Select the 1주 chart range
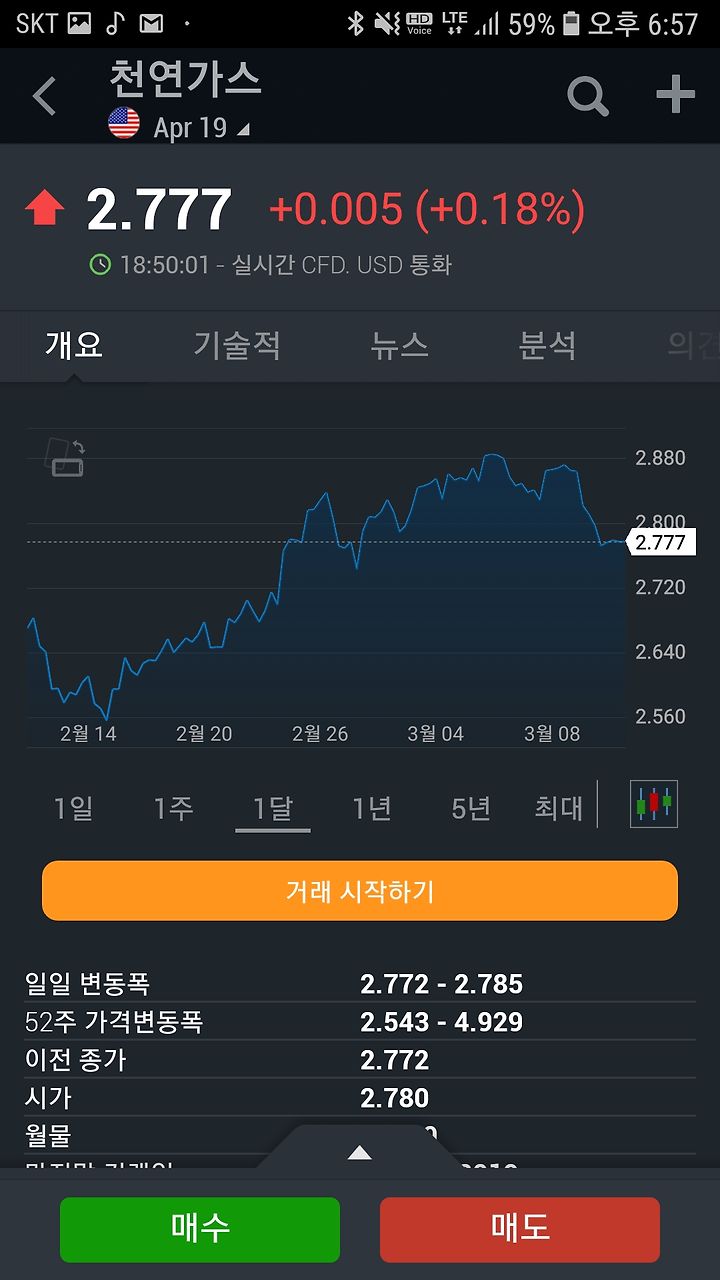Screen dimensions: 720x1280 pyautogui.click(x=173, y=808)
